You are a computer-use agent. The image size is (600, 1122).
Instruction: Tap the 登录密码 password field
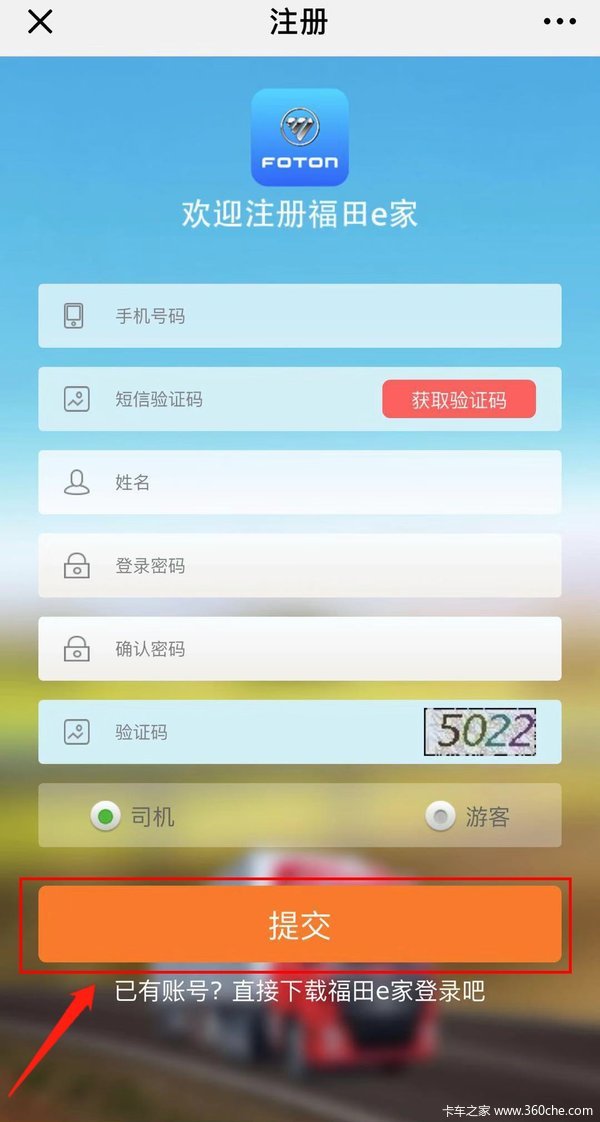(x=300, y=566)
